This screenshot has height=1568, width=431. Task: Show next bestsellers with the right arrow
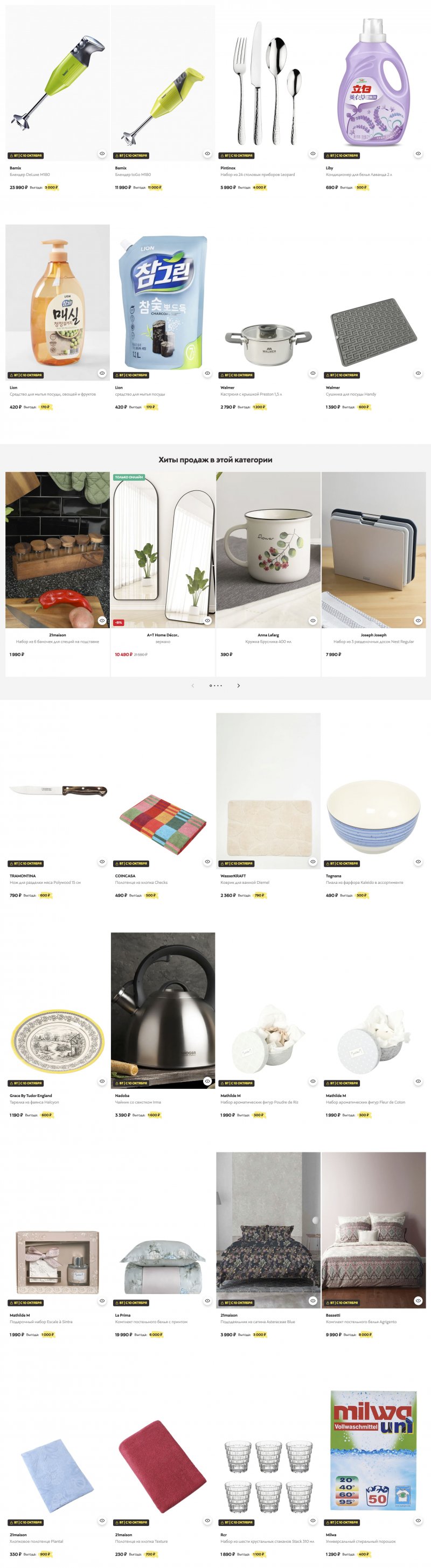point(238,686)
